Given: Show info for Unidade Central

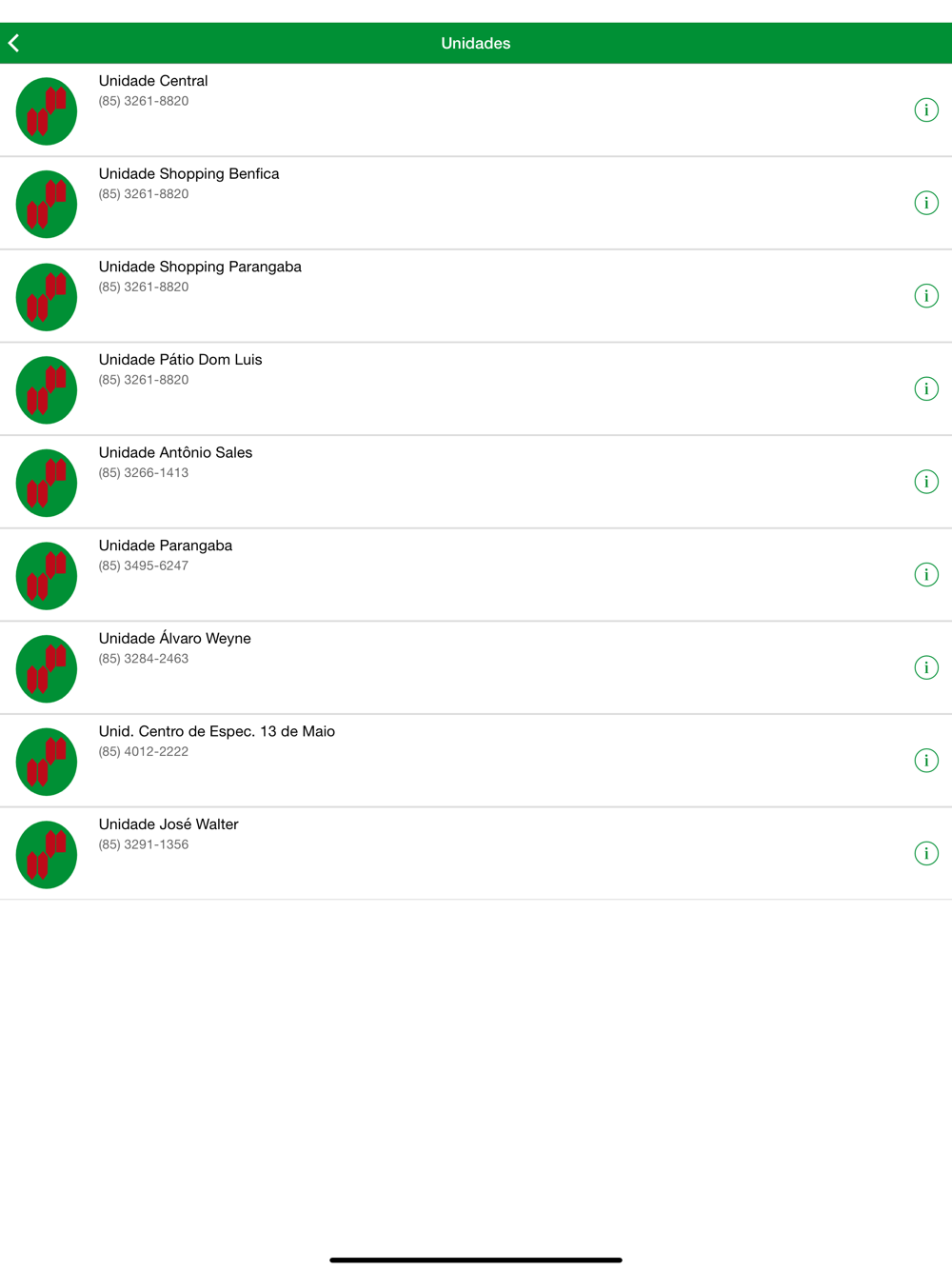Looking at the screenshot, I should coord(925,110).
